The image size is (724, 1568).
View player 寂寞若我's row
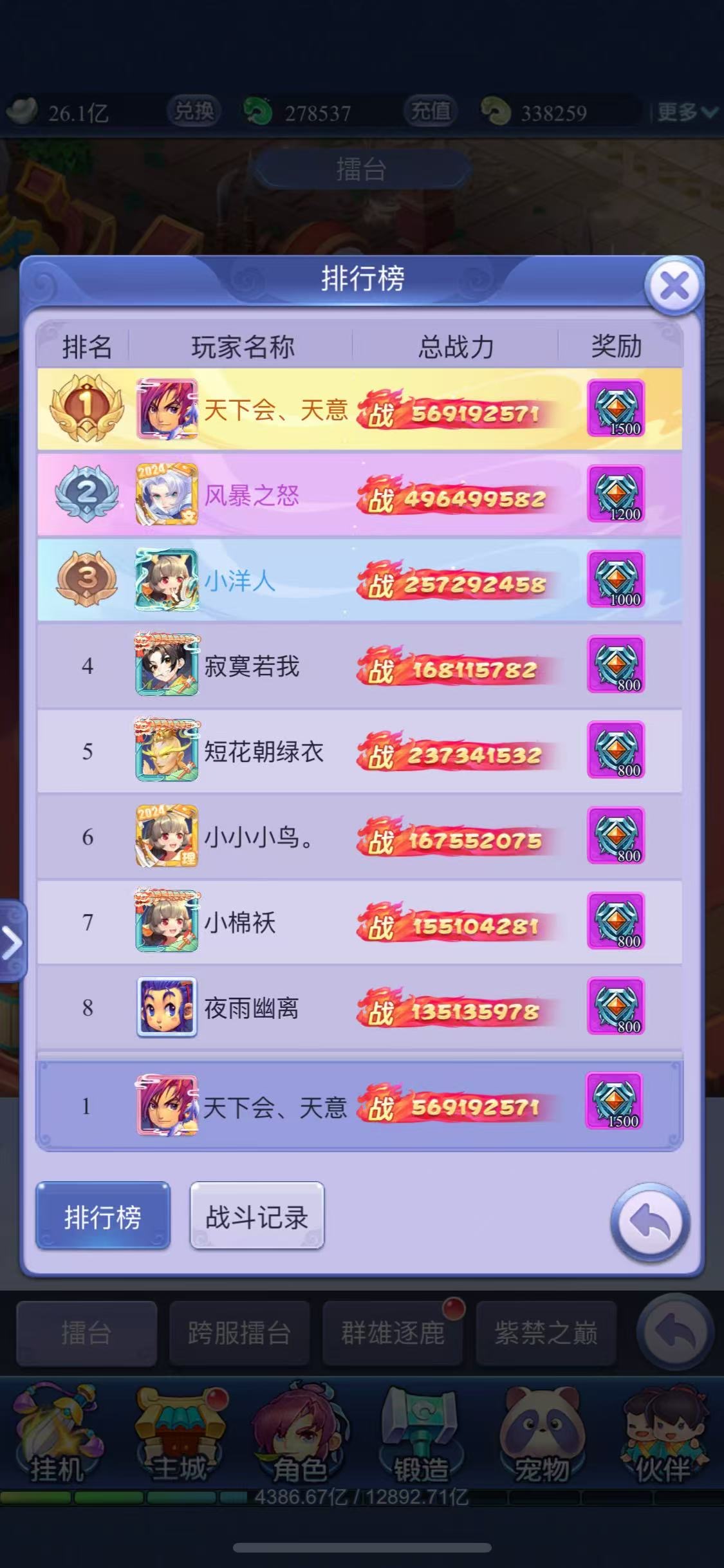tap(360, 666)
